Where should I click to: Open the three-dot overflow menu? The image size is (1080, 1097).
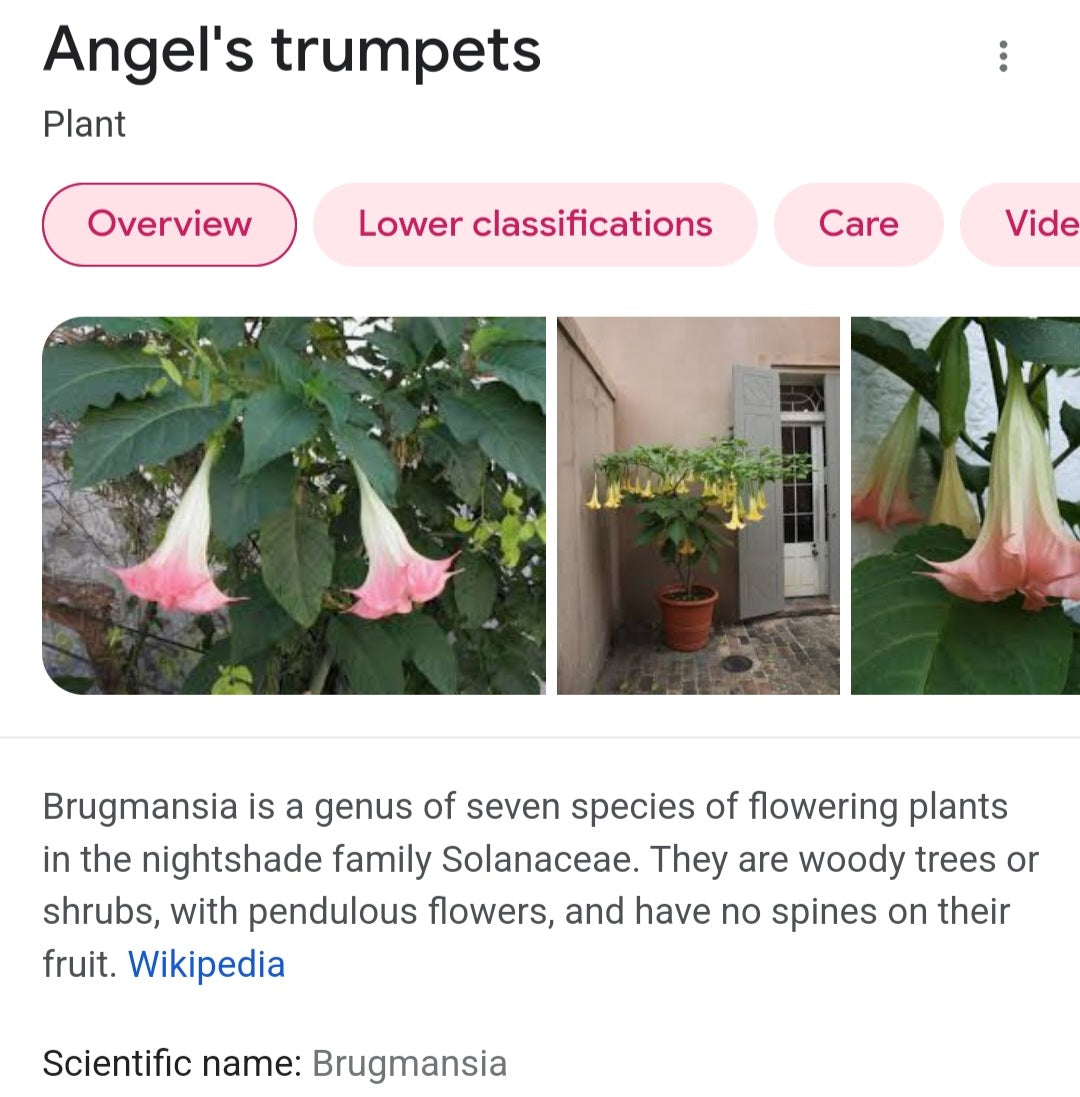tap(1003, 56)
